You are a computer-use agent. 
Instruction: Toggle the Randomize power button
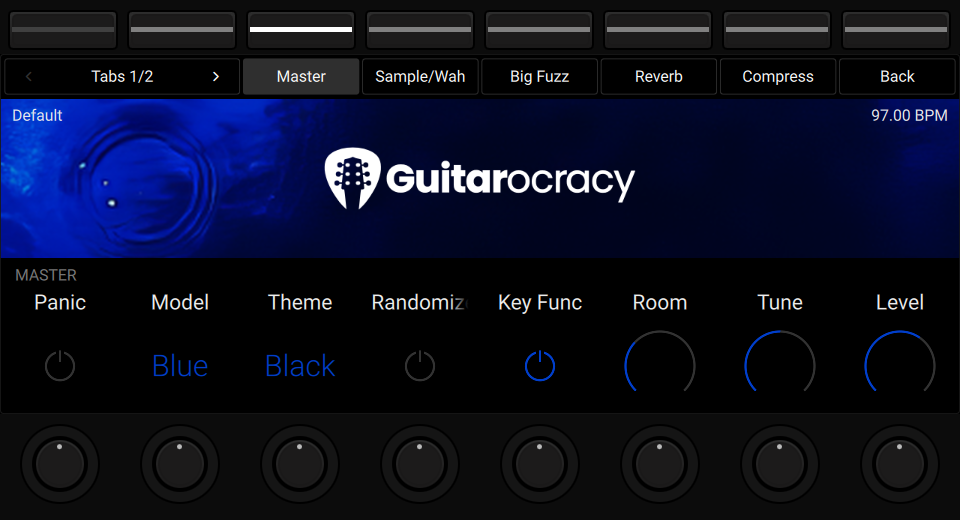(x=420, y=366)
